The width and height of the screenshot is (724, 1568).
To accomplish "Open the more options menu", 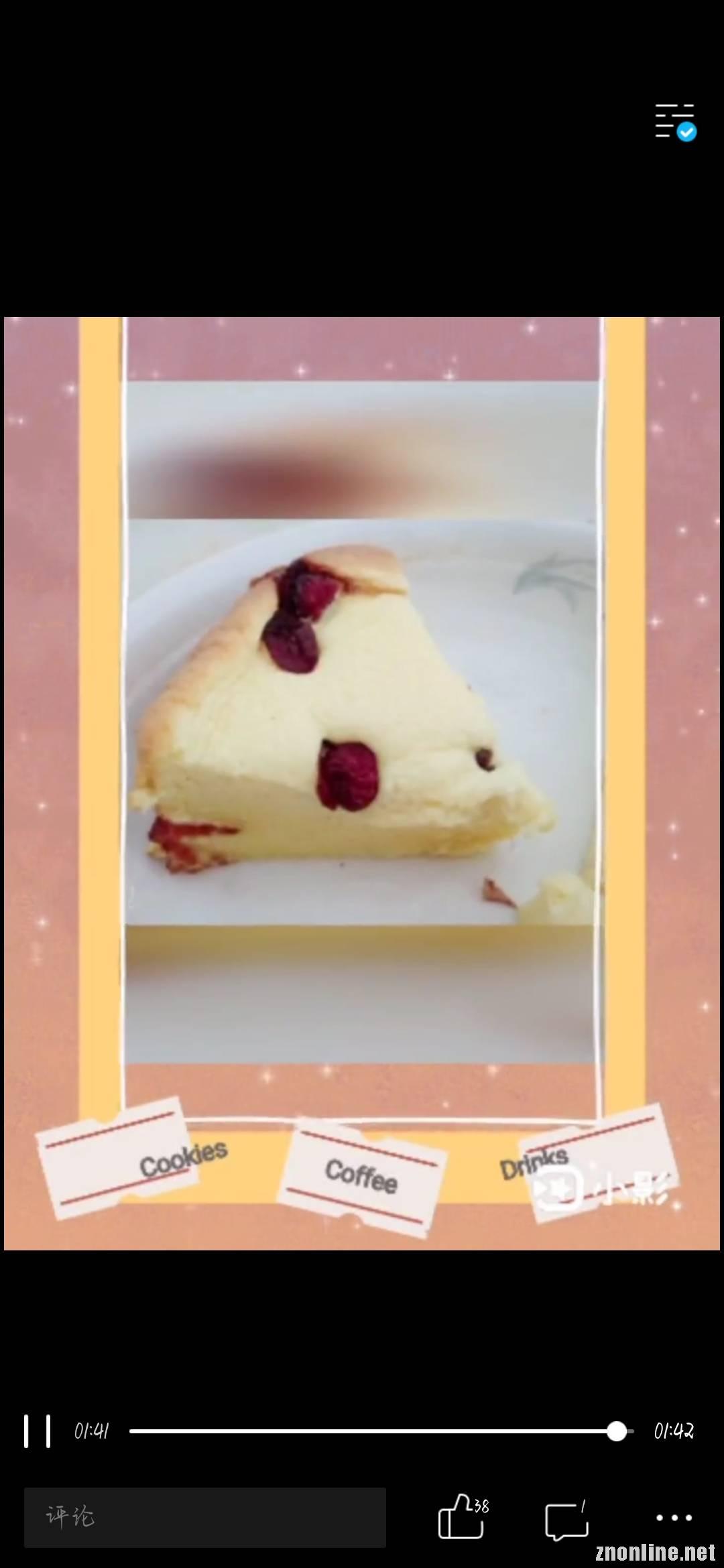I will [673, 1518].
